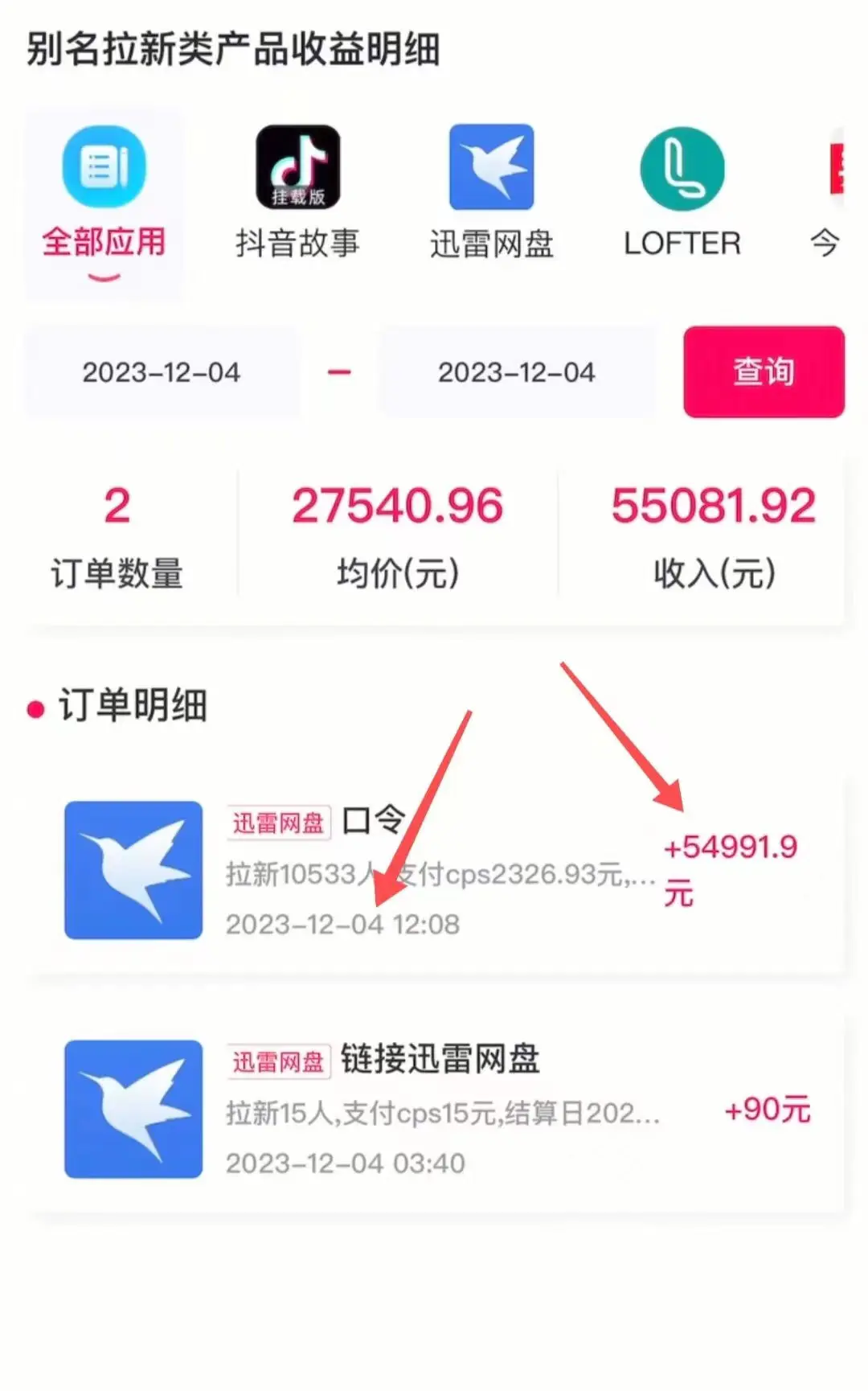Tap the end date 2023-12-04 field

point(517,371)
